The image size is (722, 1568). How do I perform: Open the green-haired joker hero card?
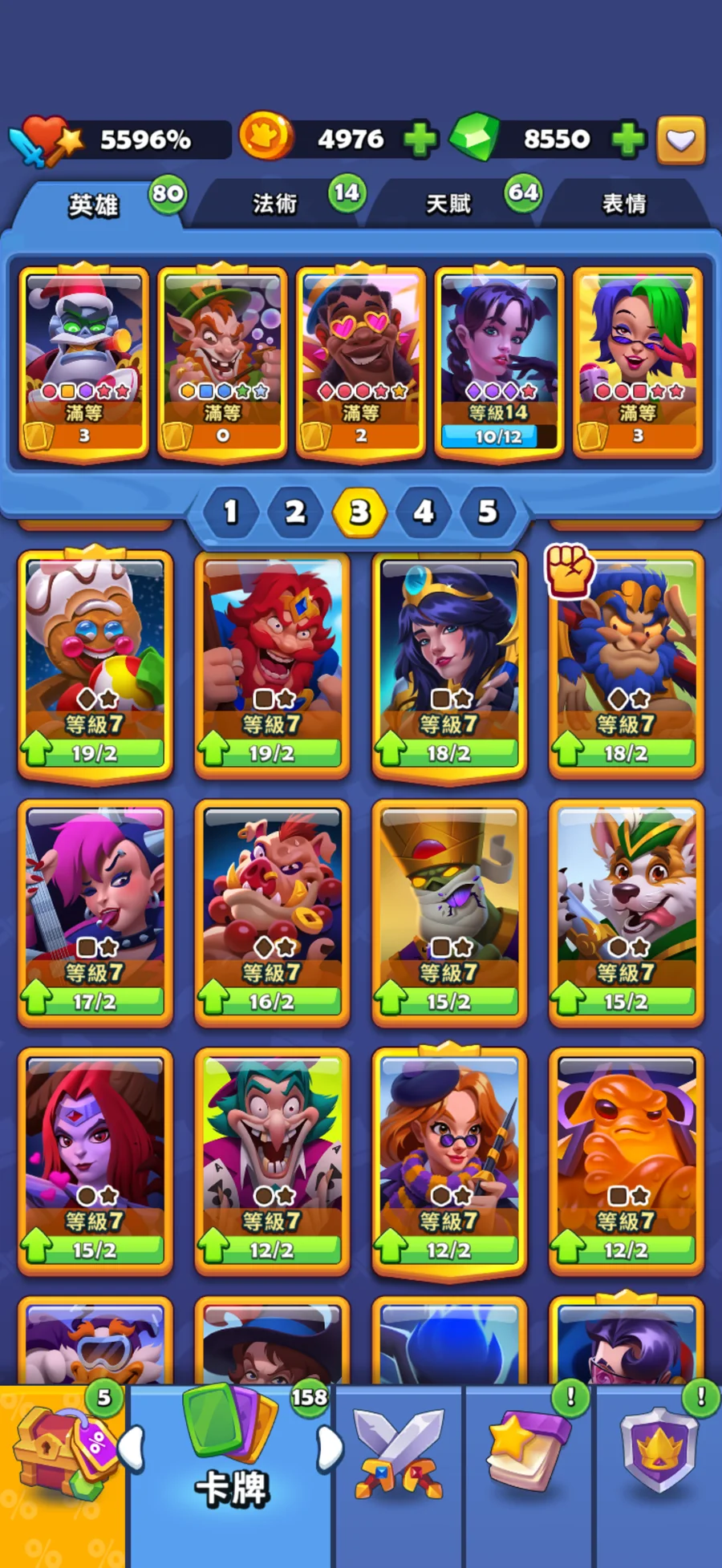(272, 1163)
